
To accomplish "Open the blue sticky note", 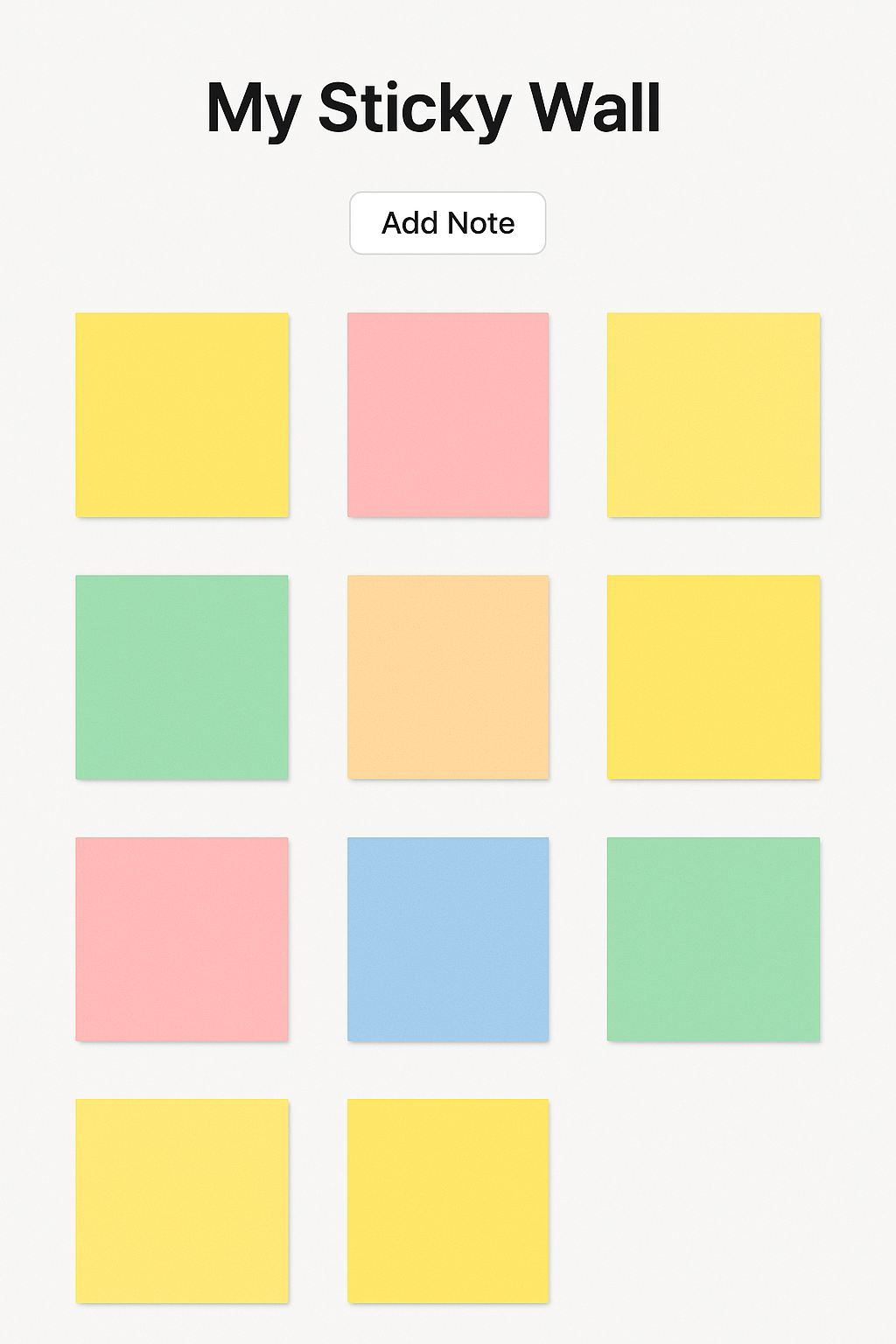I will (x=448, y=939).
